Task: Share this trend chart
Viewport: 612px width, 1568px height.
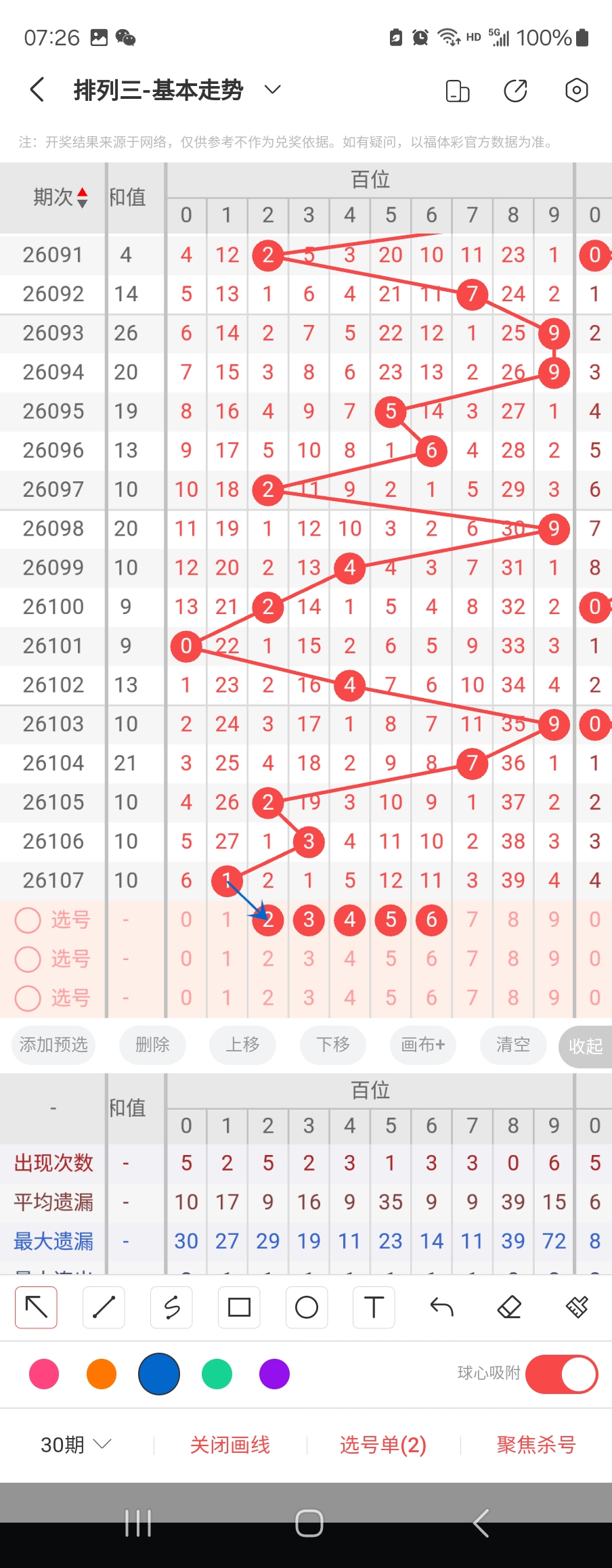Action: pos(515,90)
